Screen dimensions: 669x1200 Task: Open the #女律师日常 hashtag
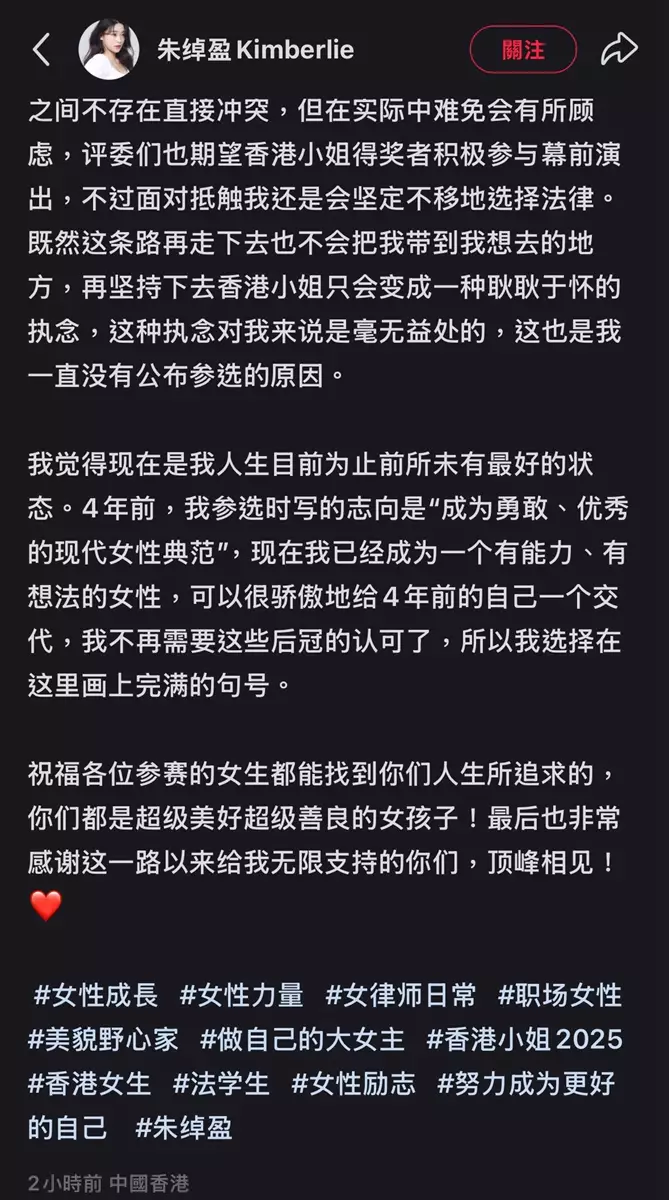coord(401,995)
